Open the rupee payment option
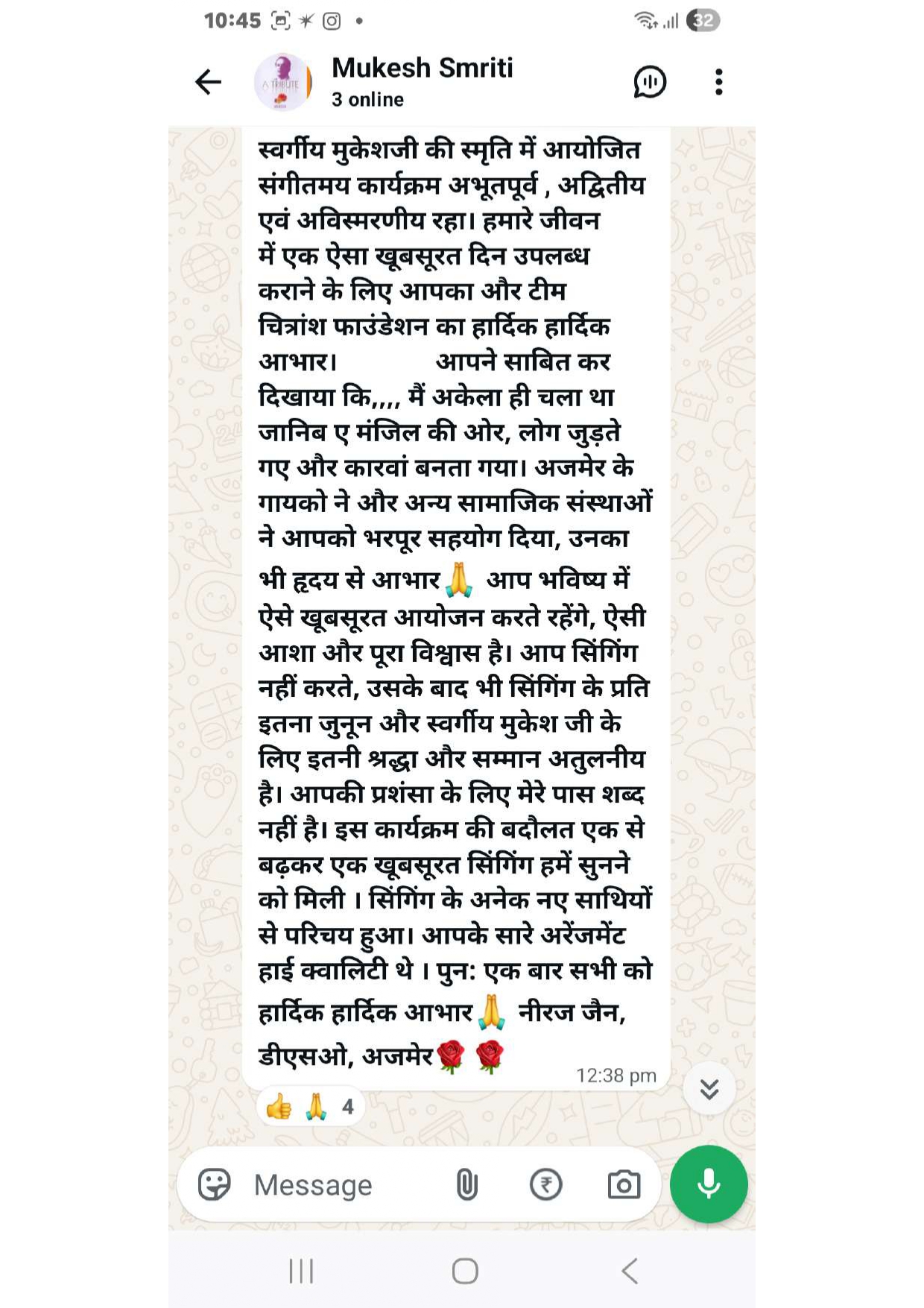The image size is (924, 1308). [x=545, y=1184]
